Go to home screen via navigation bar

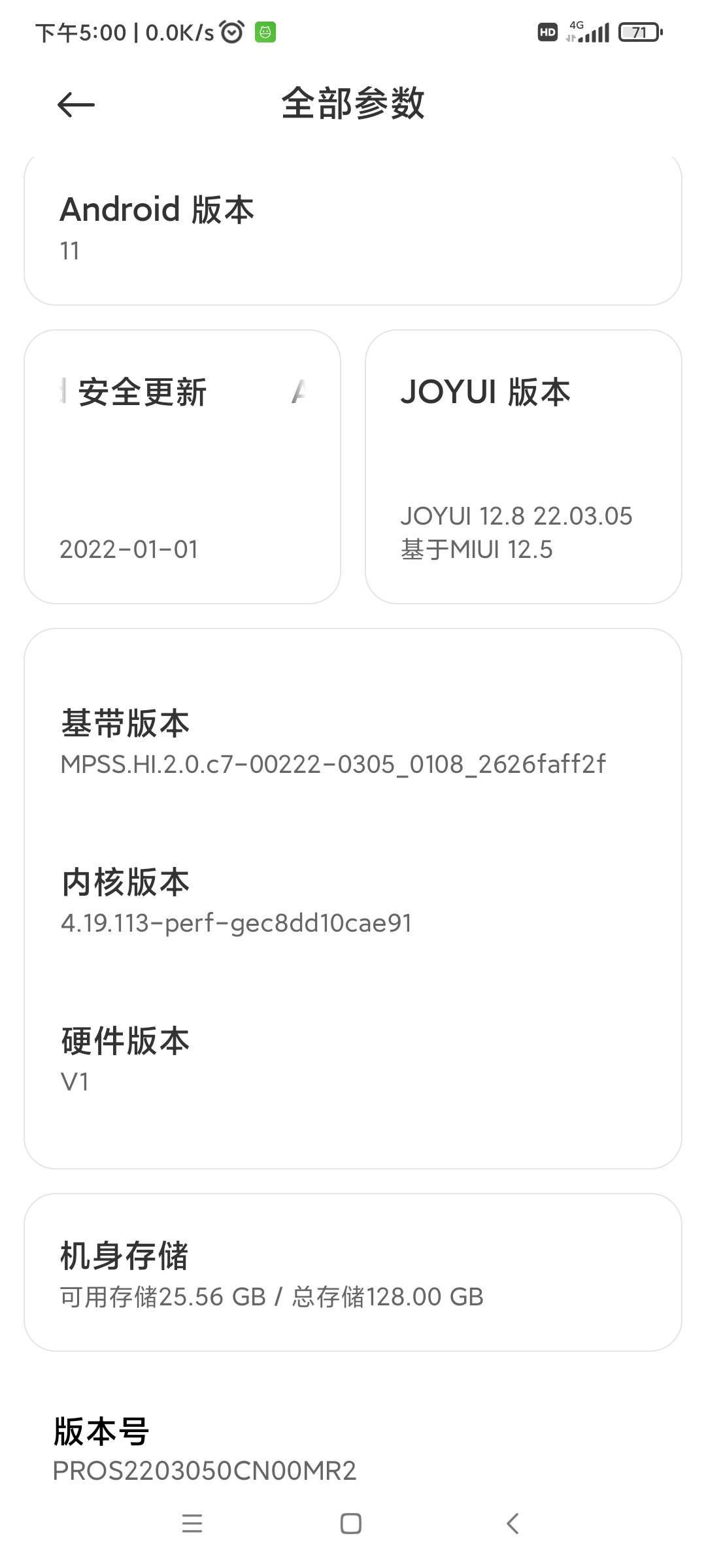(x=351, y=1524)
